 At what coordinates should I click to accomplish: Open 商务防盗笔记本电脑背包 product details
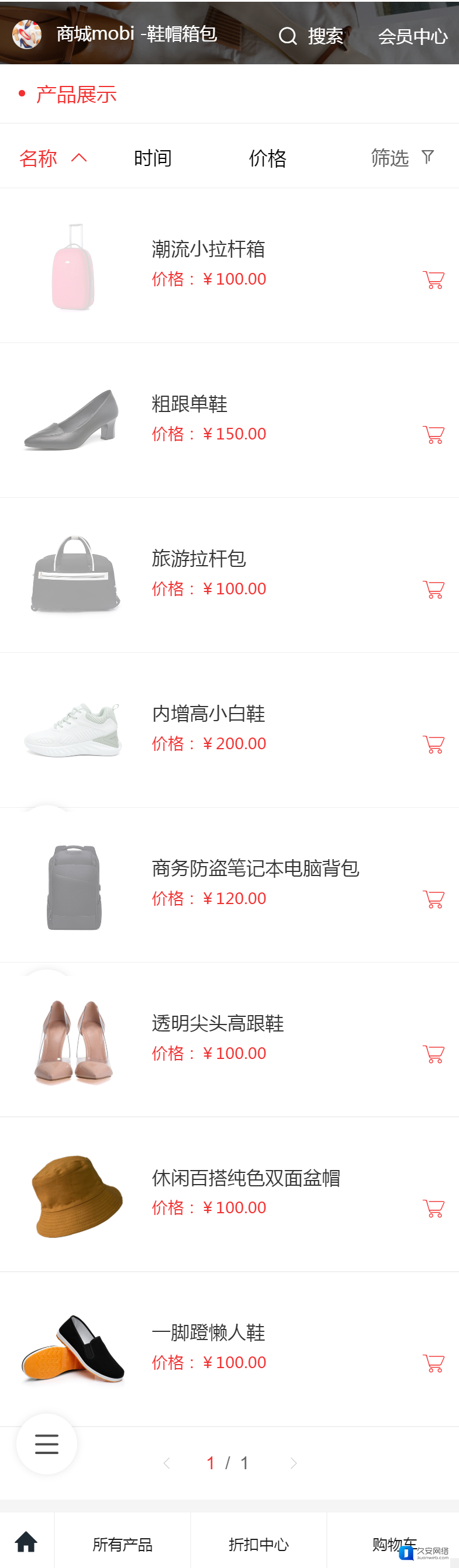point(255,868)
